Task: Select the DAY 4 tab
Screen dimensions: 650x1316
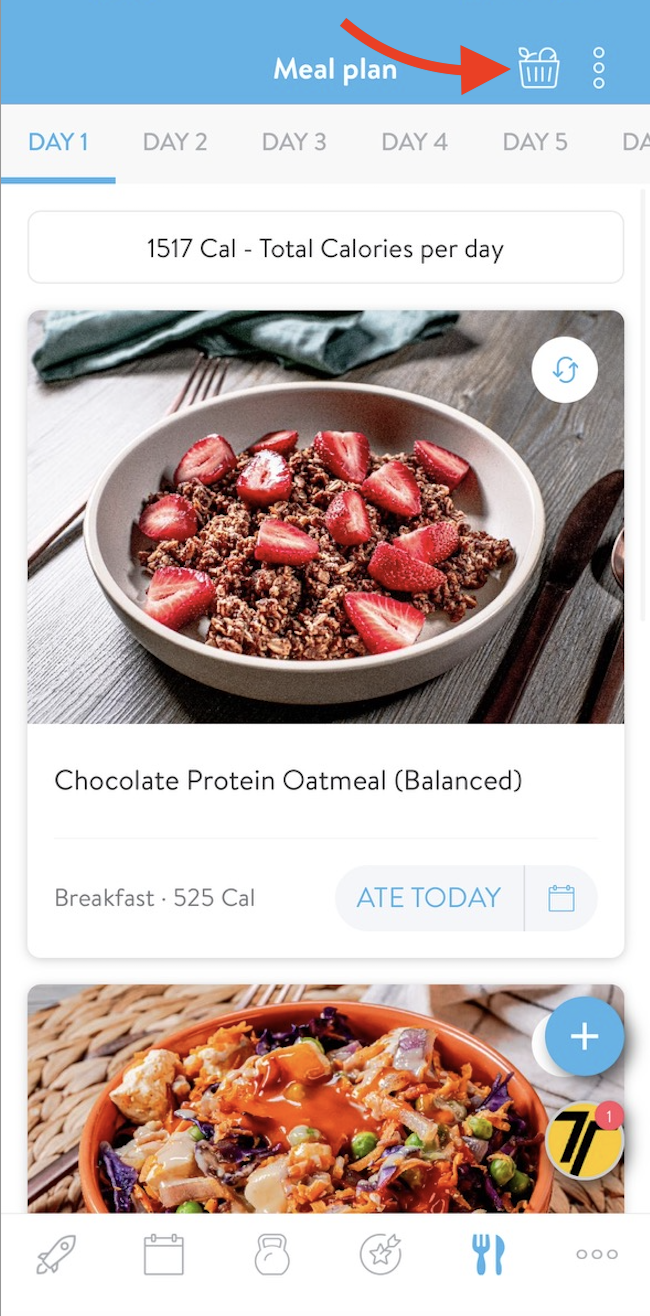Action: point(414,142)
